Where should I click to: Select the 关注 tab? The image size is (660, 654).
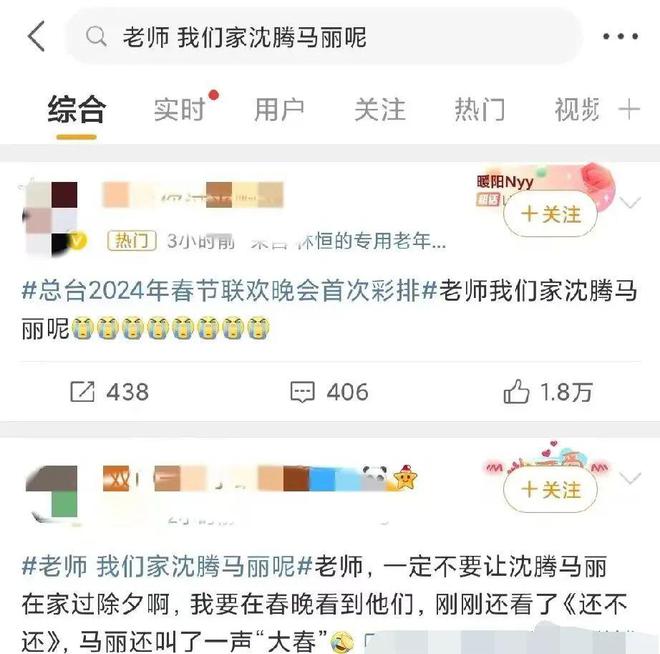(379, 110)
